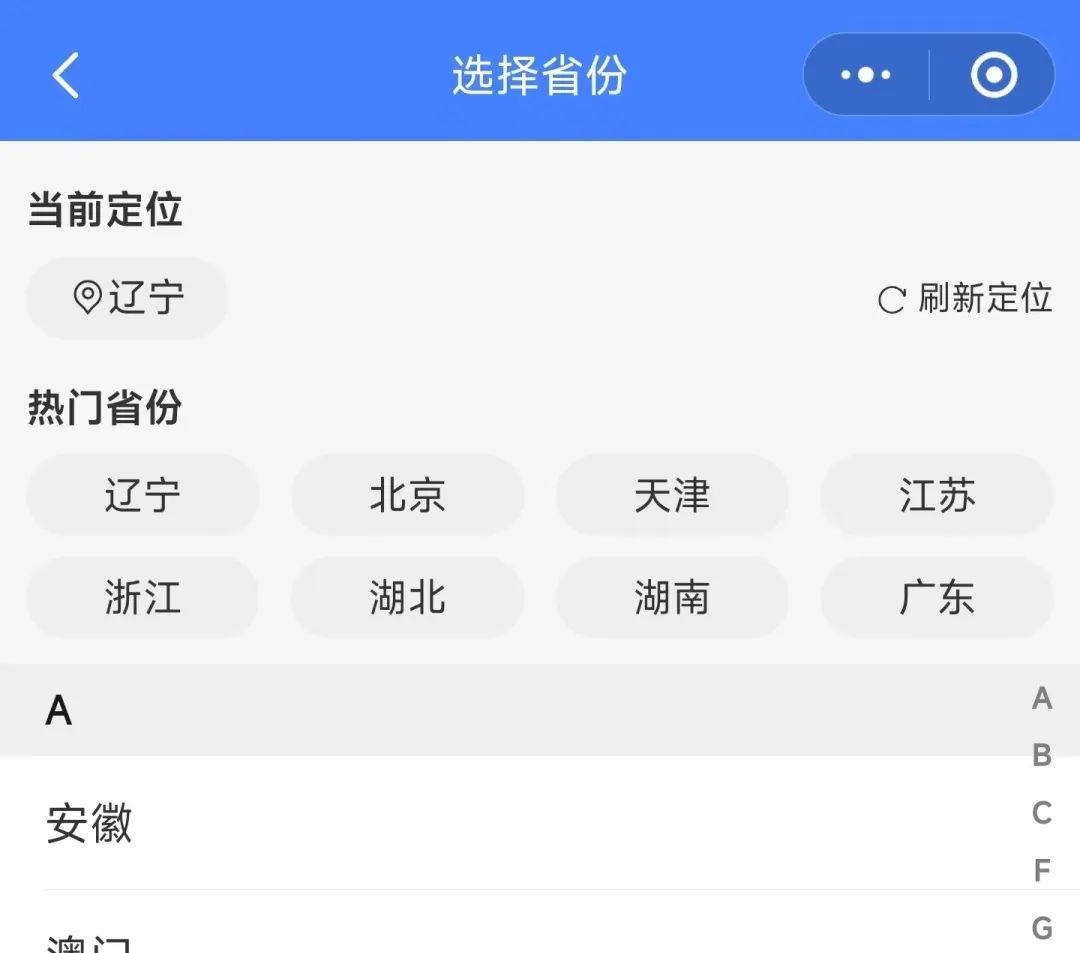Open the mini program more options menu
The width and height of the screenshot is (1080, 953).
click(866, 75)
